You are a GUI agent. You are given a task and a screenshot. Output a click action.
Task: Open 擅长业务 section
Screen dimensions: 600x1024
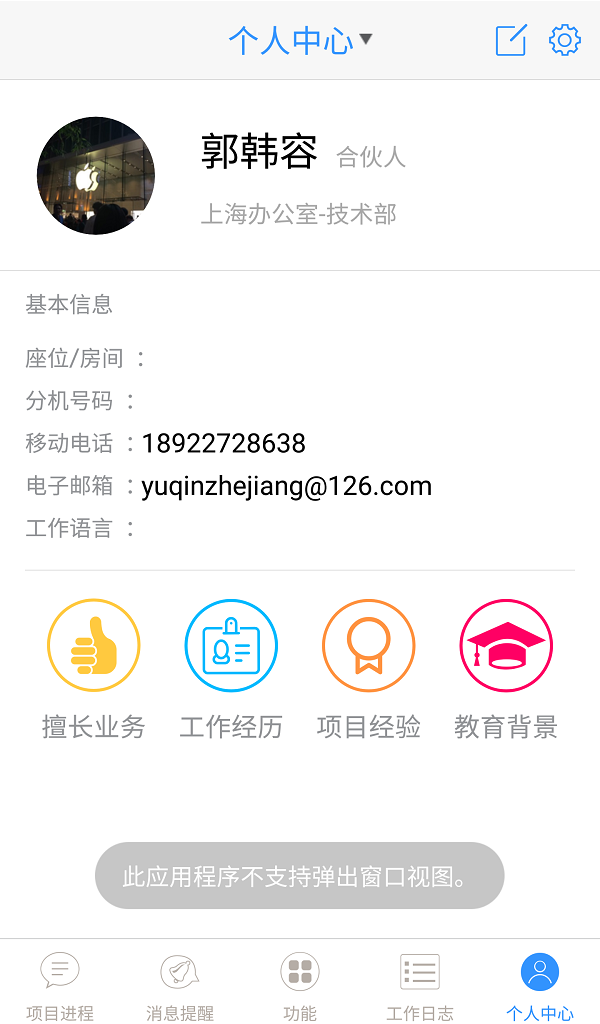[94, 670]
